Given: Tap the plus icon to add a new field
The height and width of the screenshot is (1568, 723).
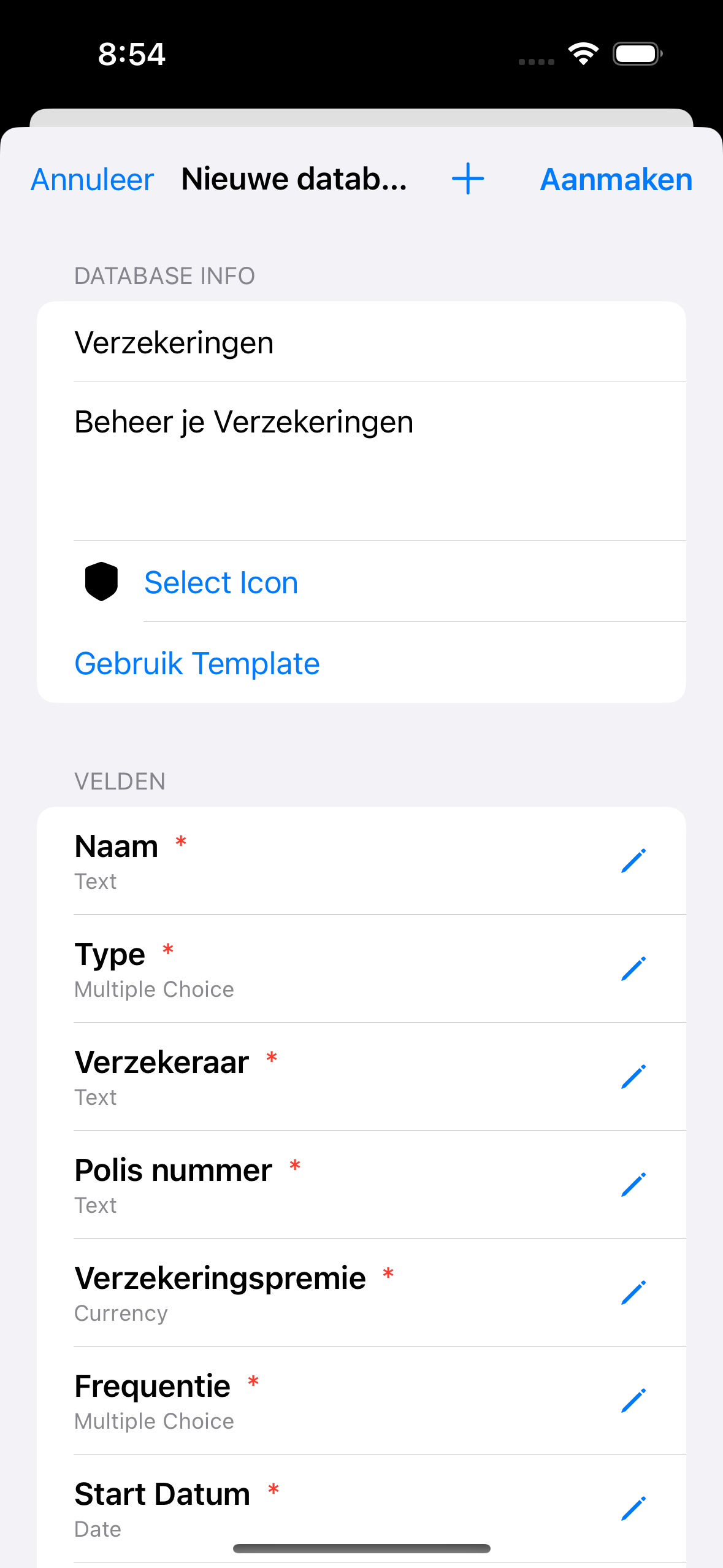Looking at the screenshot, I should pos(467,179).
